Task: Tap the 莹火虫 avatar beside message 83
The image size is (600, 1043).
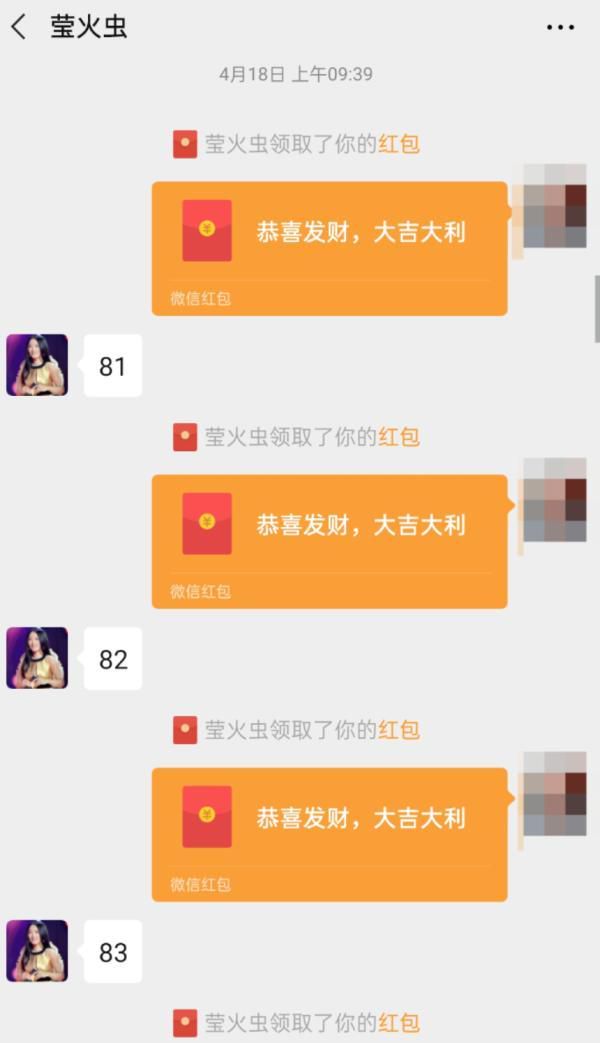Action: point(37,951)
